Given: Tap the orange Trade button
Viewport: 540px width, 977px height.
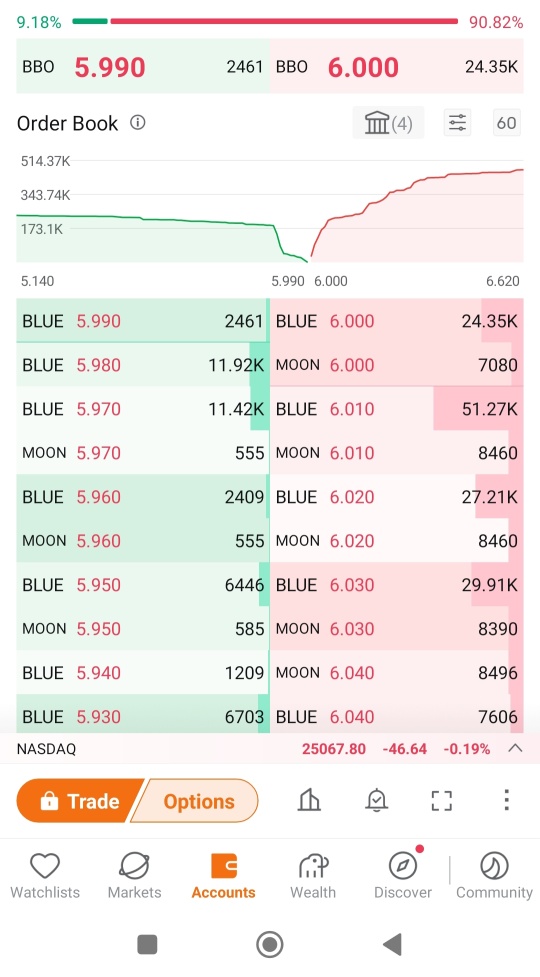Looking at the screenshot, I should (79, 801).
